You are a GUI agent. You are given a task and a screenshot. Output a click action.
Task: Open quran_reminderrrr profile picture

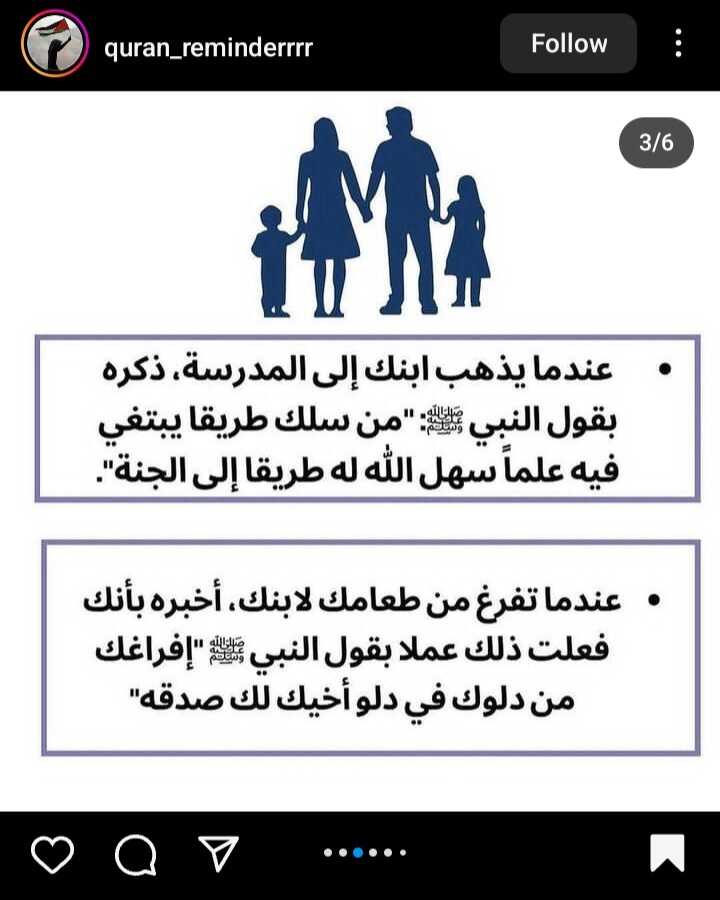coord(54,43)
